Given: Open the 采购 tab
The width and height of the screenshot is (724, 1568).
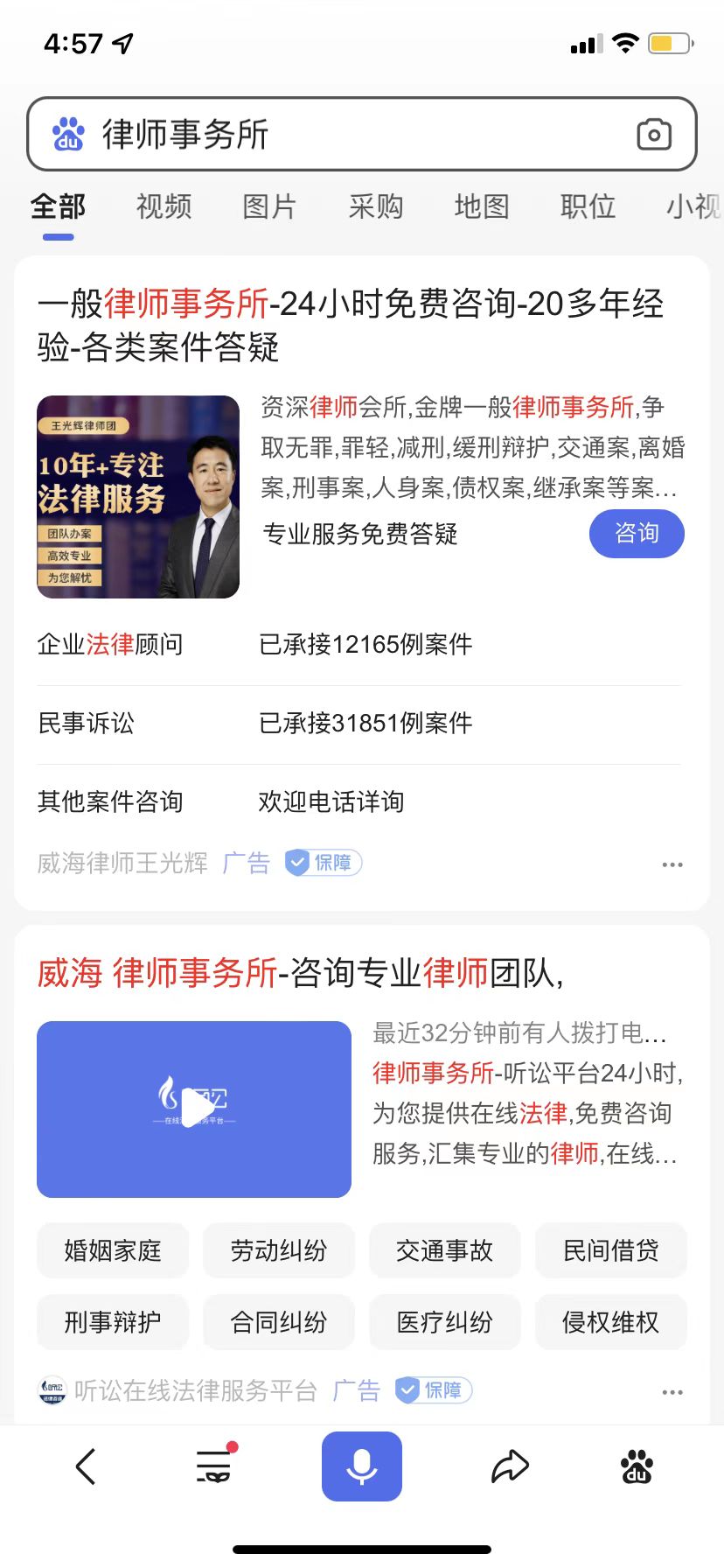Looking at the screenshot, I should coord(376,206).
